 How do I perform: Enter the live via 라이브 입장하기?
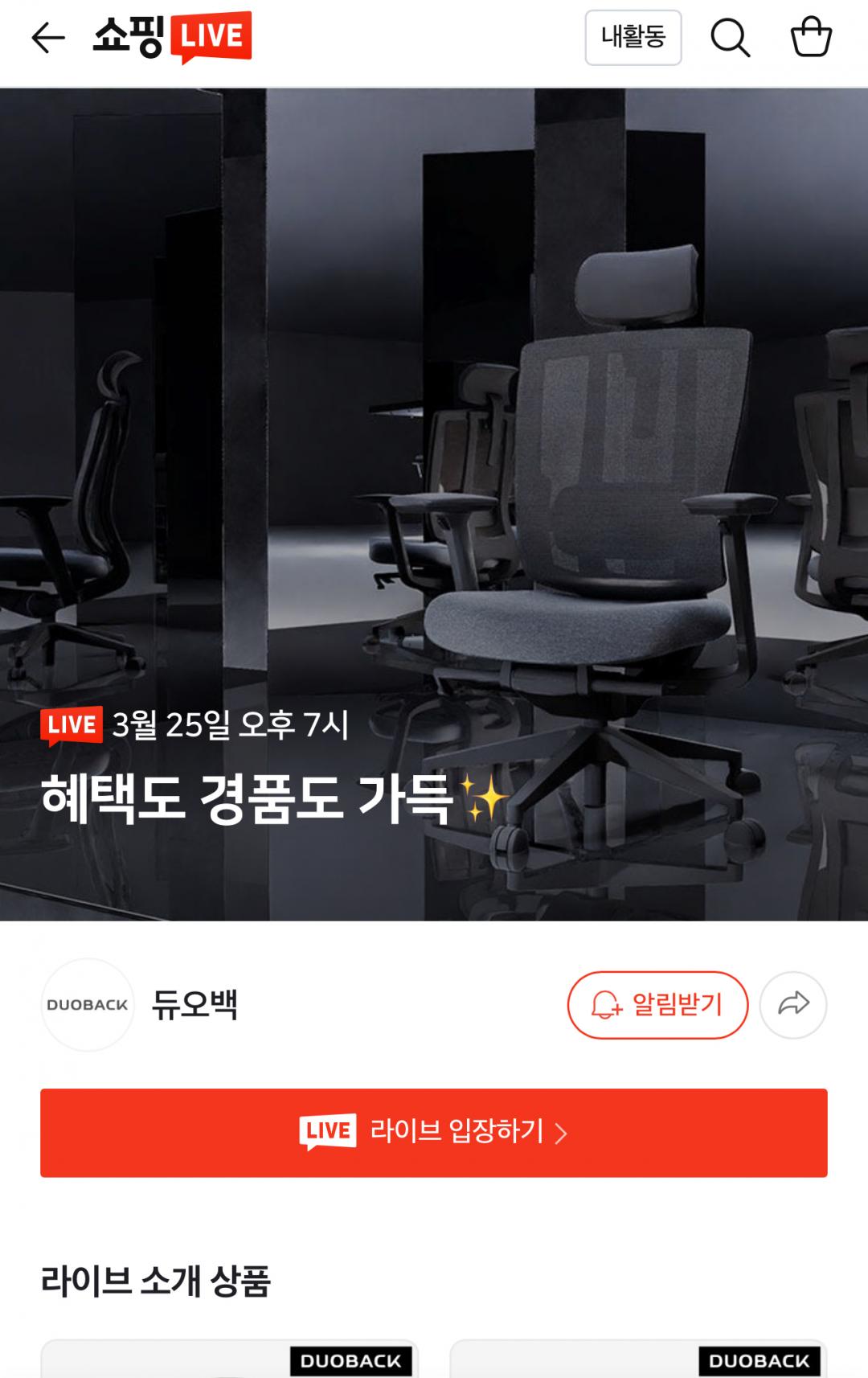[x=434, y=1132]
